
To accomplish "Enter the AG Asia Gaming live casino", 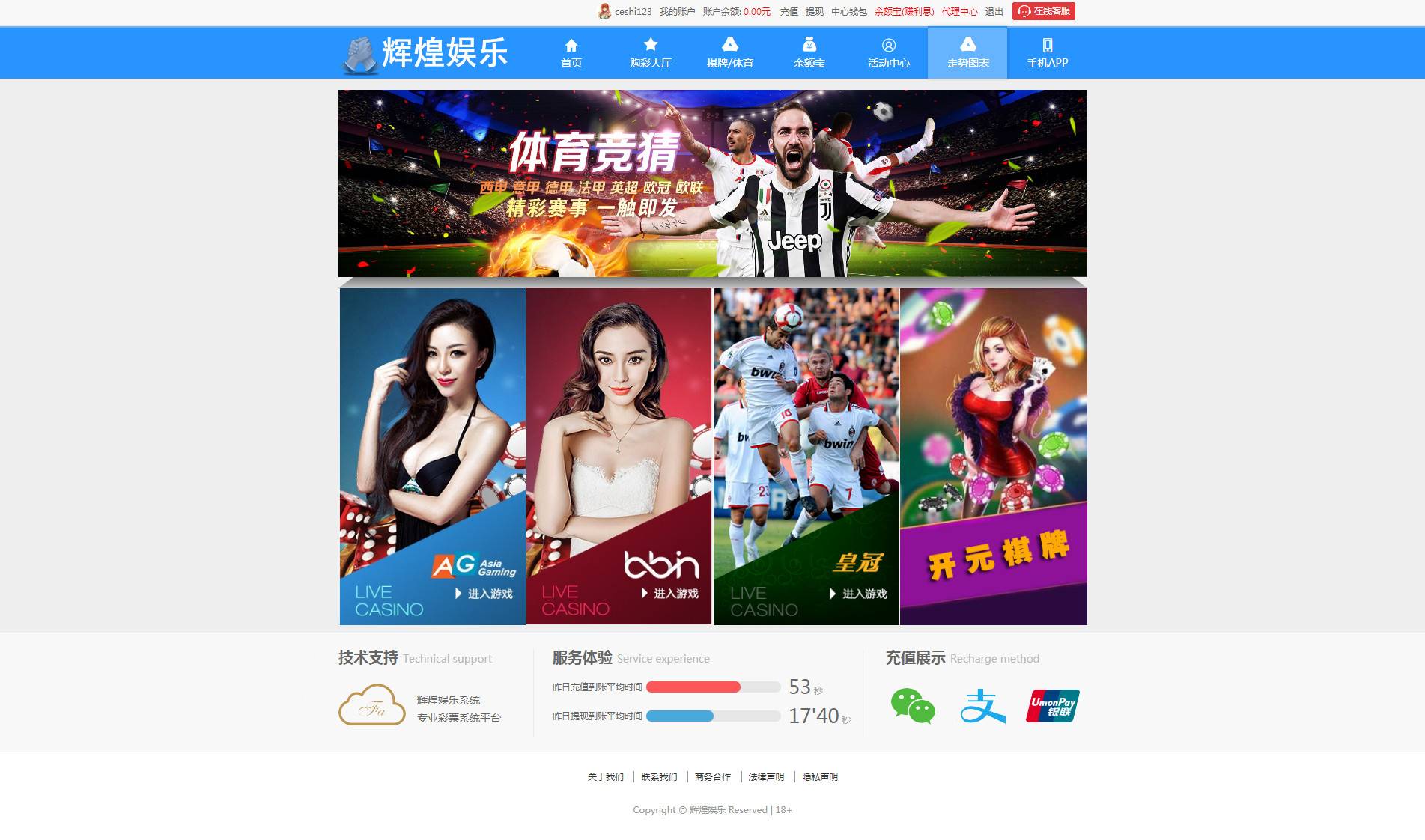I will click(x=484, y=594).
